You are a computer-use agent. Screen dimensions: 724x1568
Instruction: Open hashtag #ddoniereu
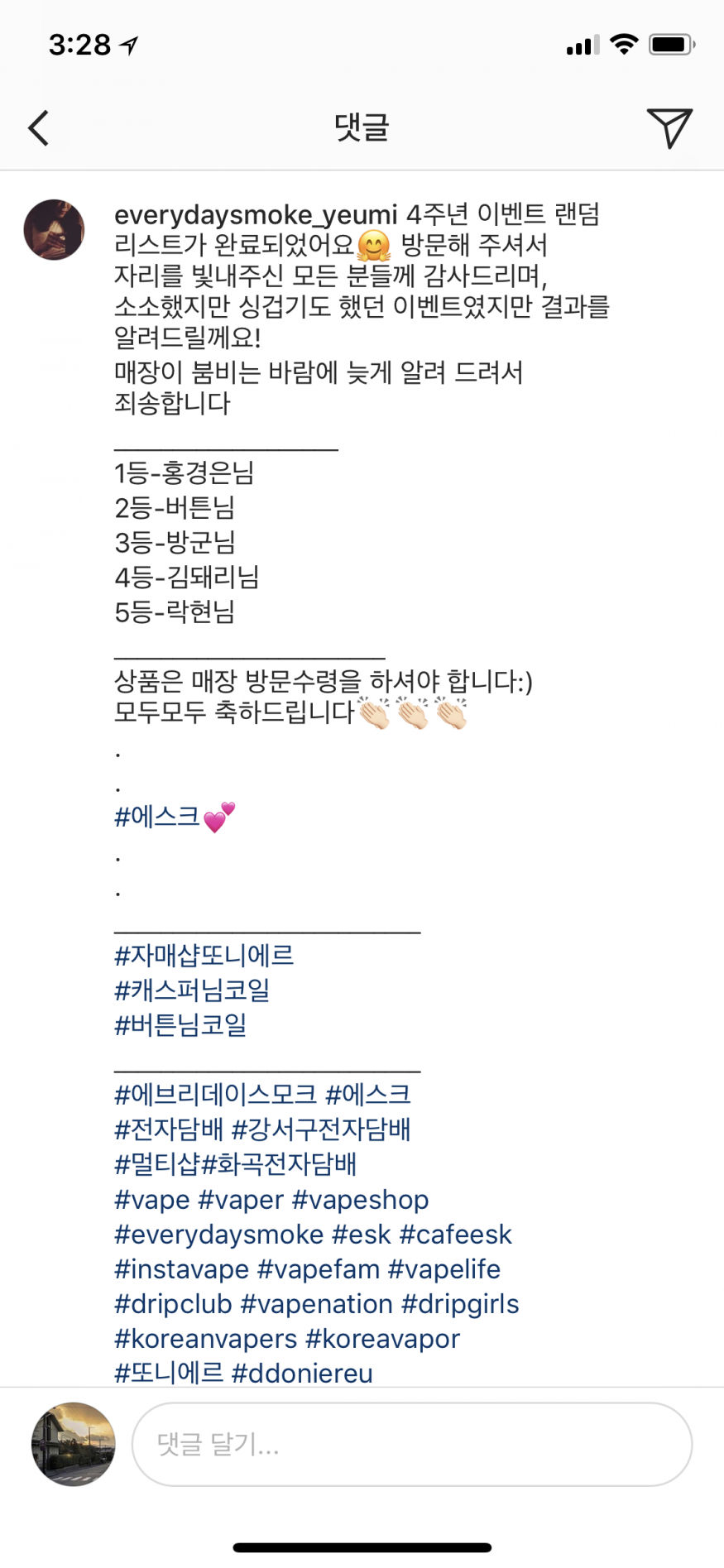coord(302,1374)
